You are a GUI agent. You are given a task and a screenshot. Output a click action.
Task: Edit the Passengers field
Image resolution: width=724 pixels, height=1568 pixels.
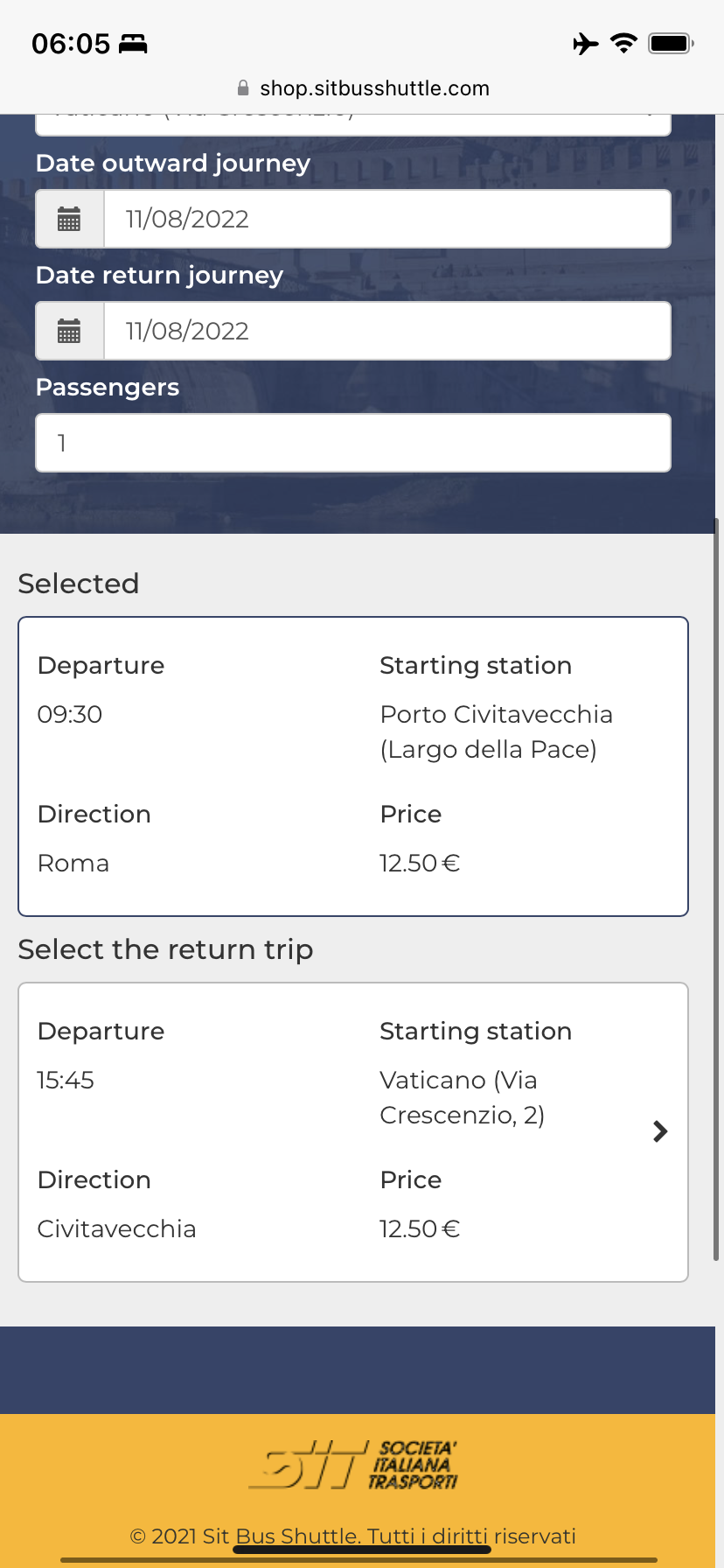coord(353,443)
